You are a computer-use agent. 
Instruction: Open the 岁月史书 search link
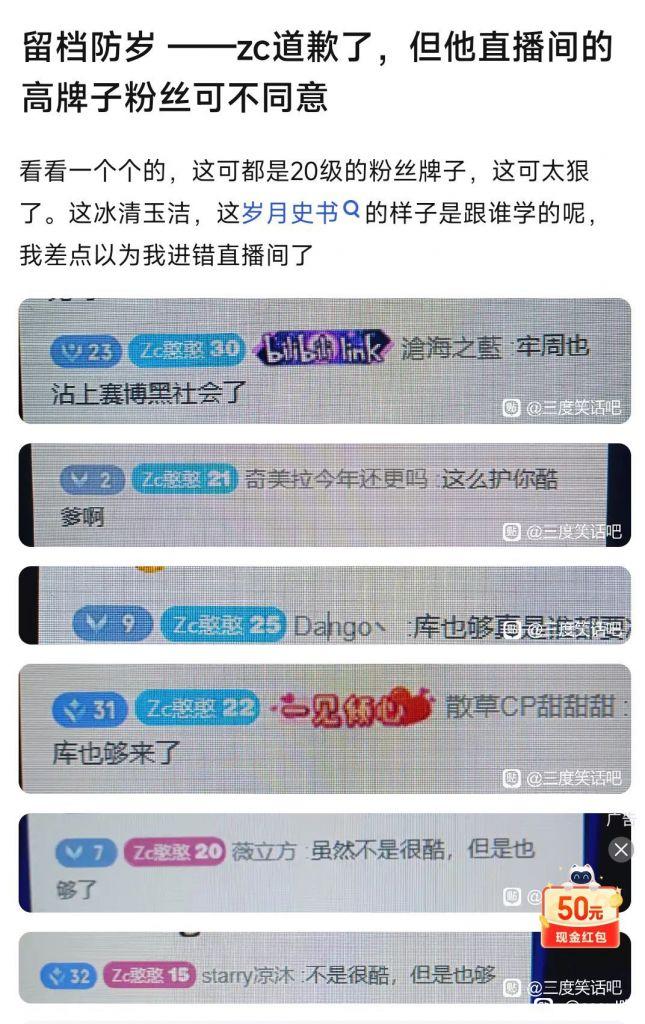pos(300,213)
